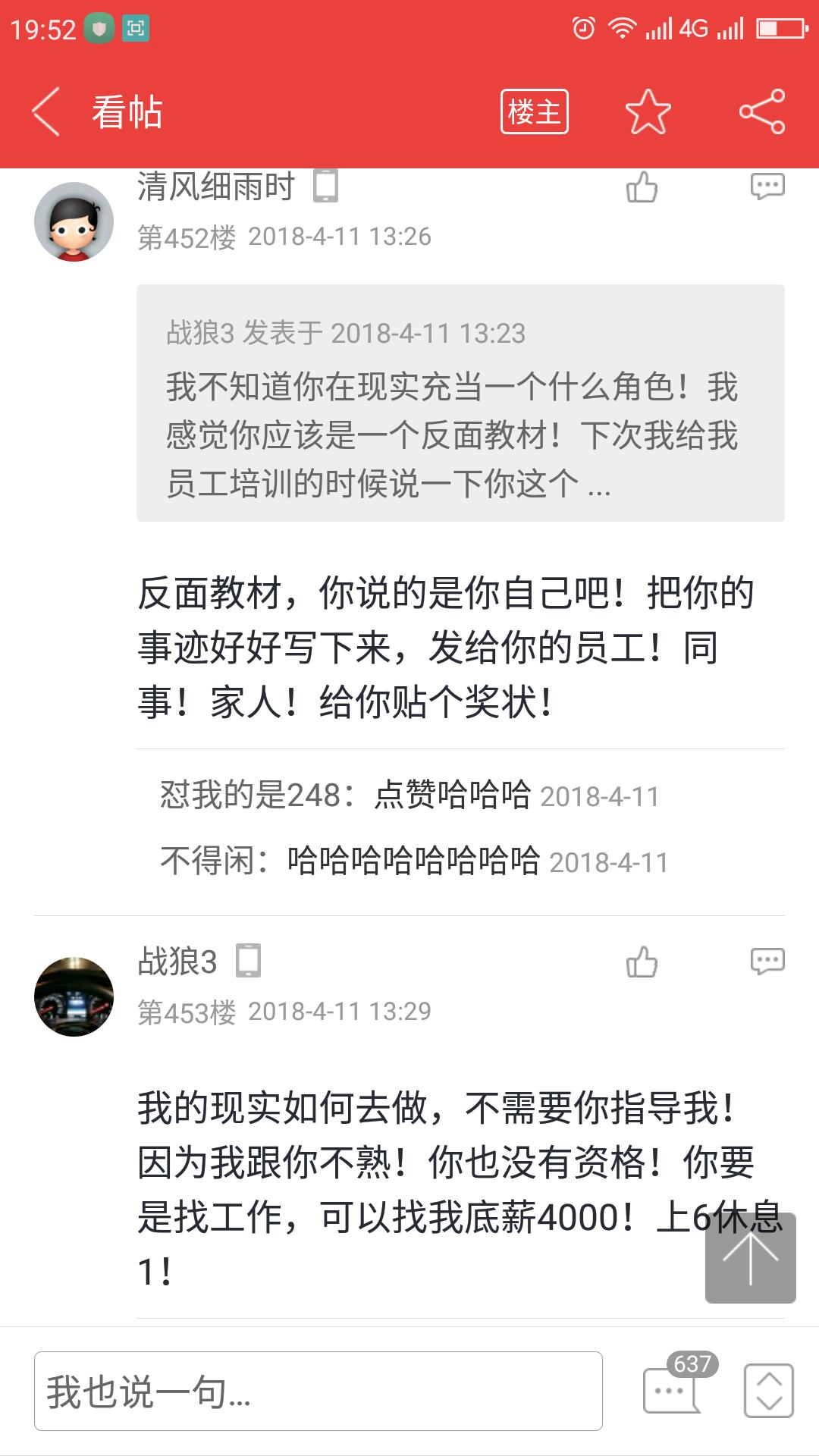Go back from the 看帖 page

45,111
